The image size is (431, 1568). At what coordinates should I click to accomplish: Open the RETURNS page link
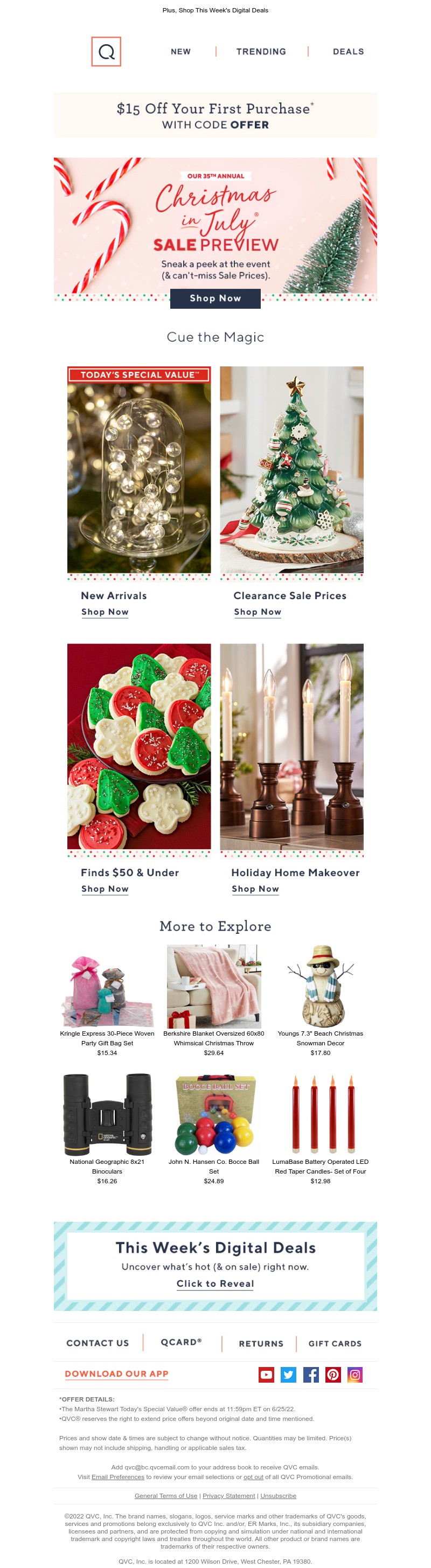coord(261,1343)
